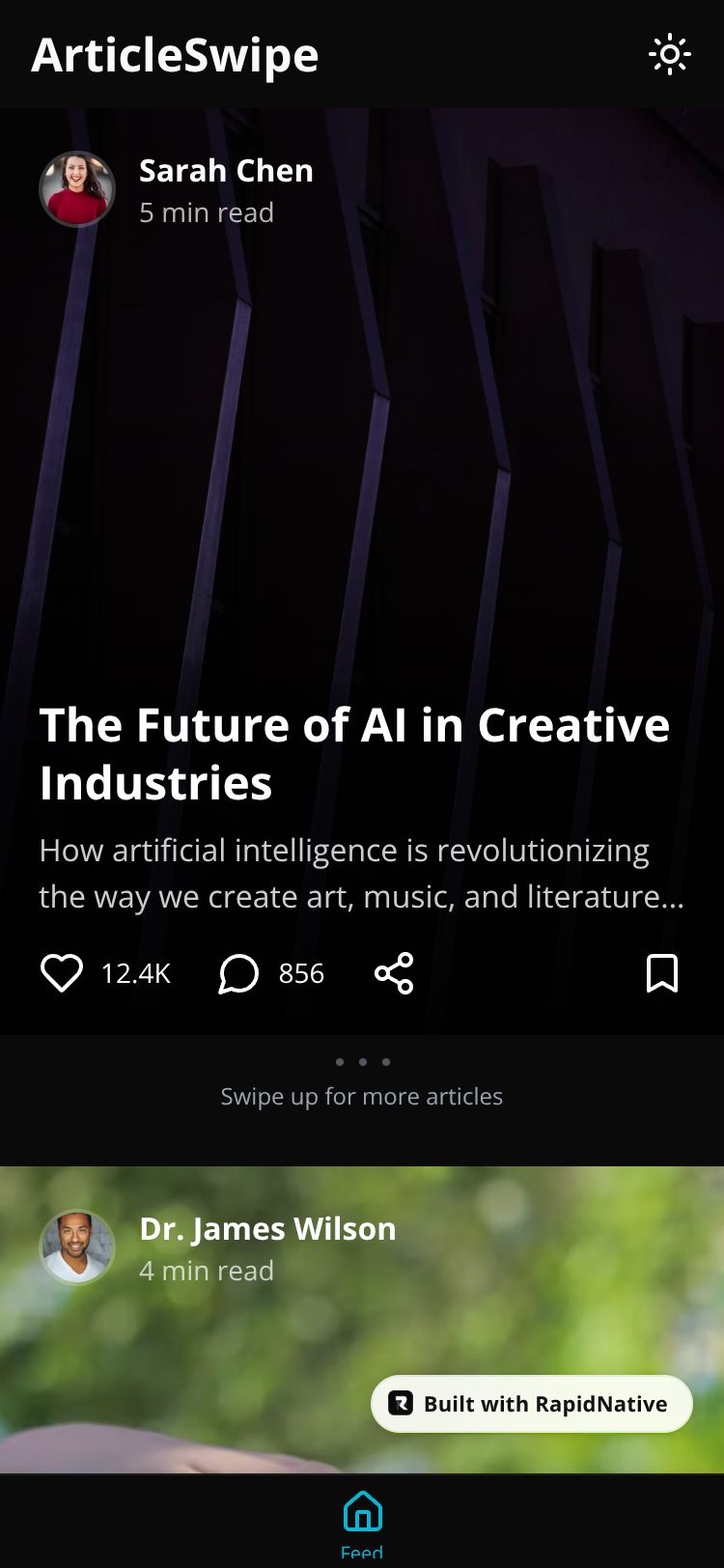Open comments on the AI article

238,973
